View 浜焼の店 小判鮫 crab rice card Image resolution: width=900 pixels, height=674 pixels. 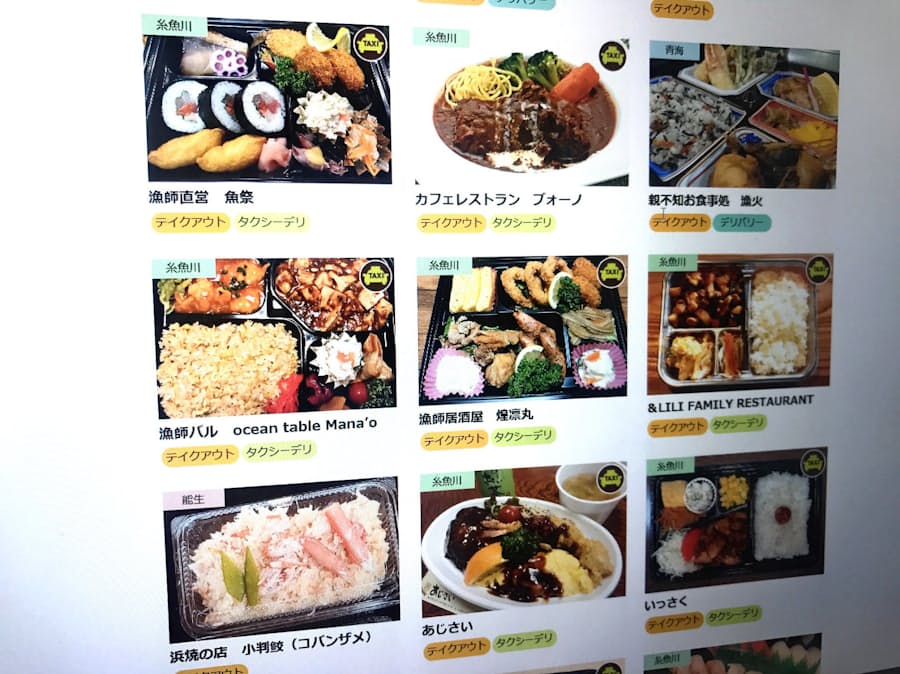283,560
